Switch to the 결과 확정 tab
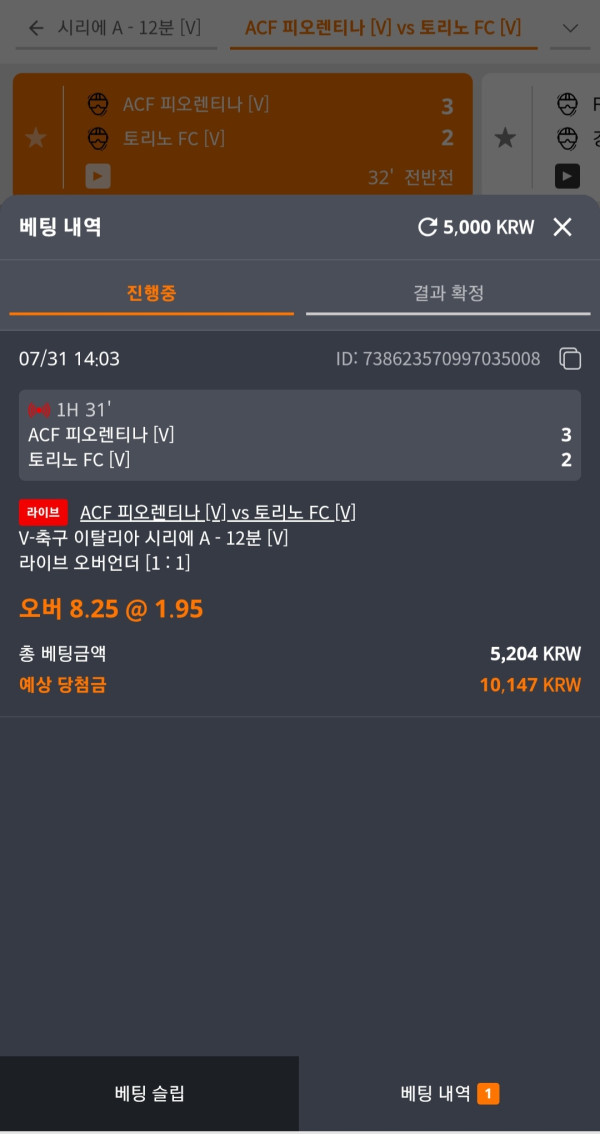The image size is (600, 1134). coord(448,293)
